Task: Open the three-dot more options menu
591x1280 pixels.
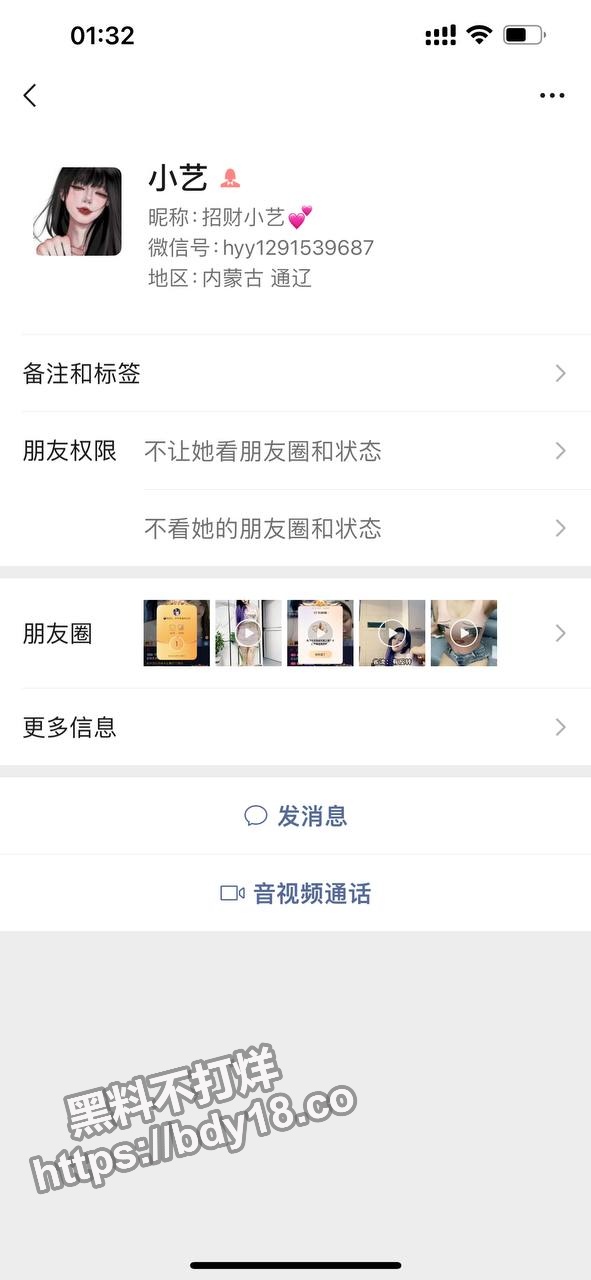Action: tap(552, 96)
